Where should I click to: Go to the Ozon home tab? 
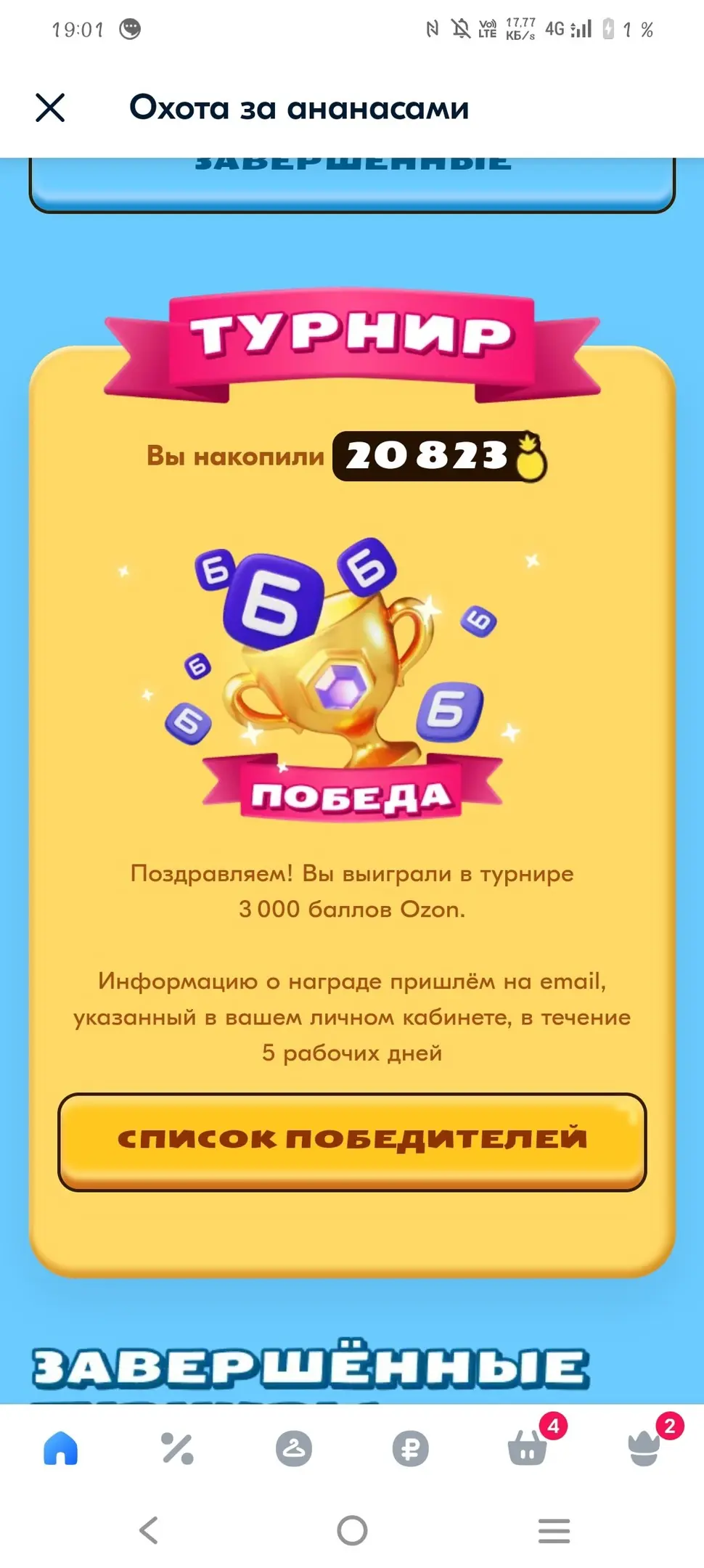tap(61, 1448)
